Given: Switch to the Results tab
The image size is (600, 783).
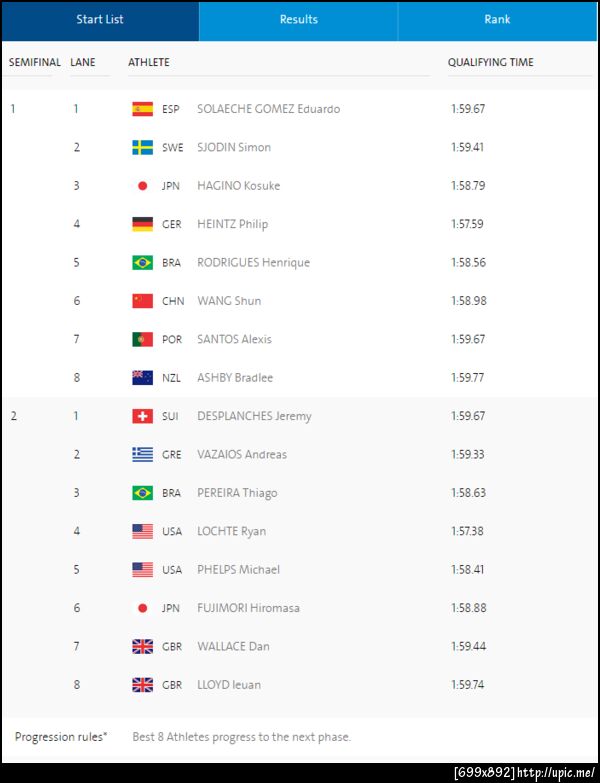Looking at the screenshot, I should [298, 20].
